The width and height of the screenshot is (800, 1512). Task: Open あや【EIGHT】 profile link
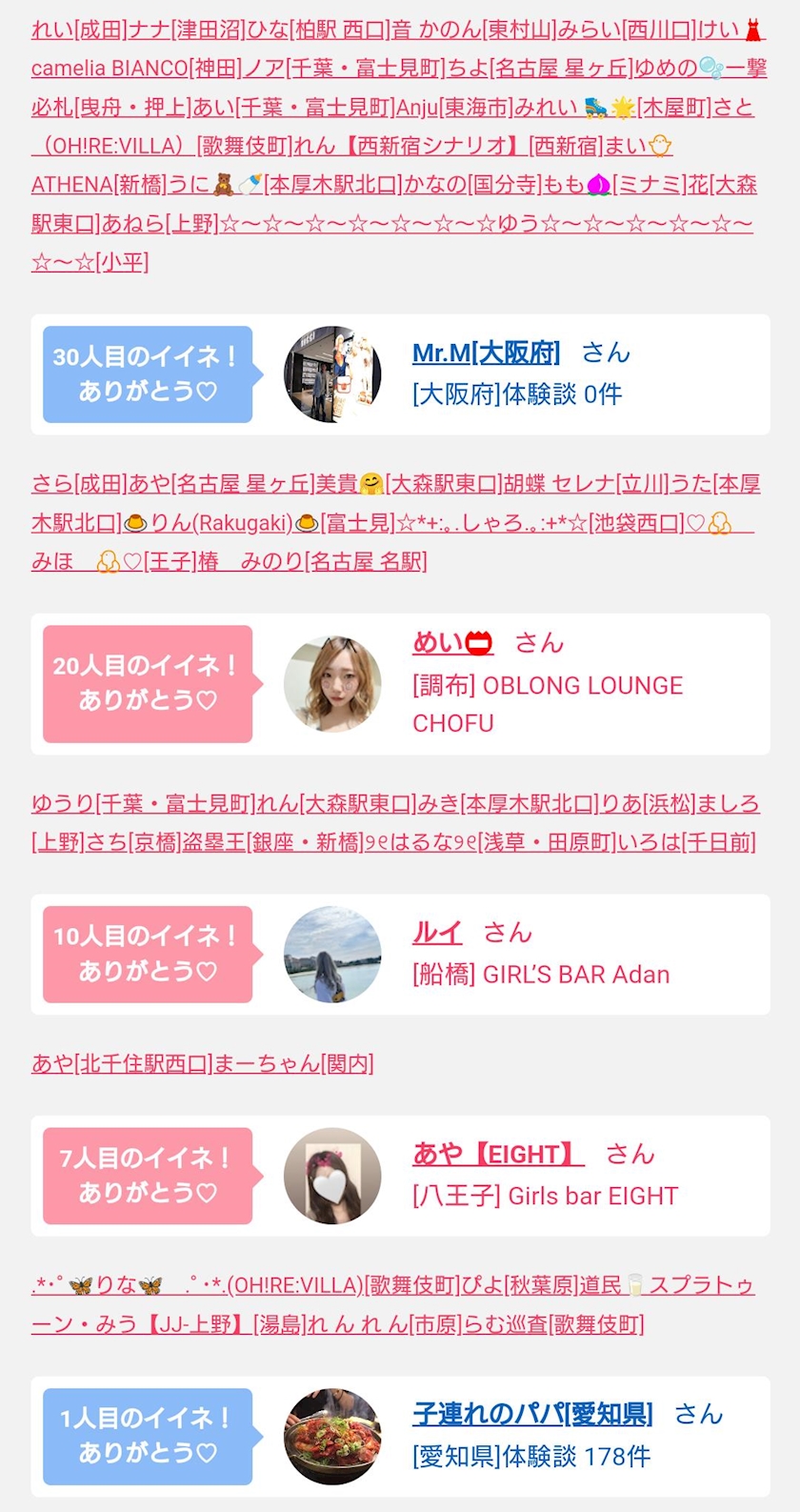[x=498, y=1154]
